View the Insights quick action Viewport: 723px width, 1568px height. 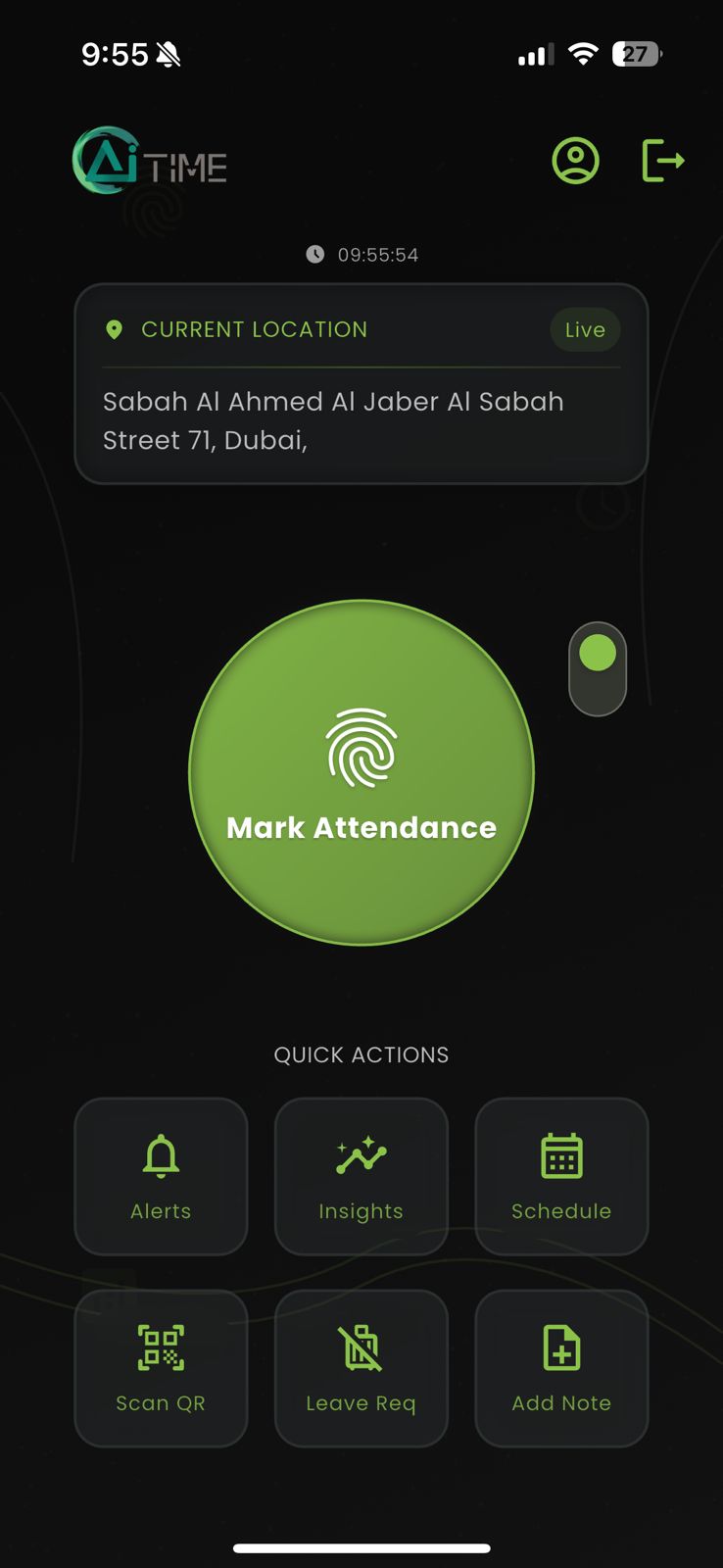pyautogui.click(x=361, y=1176)
